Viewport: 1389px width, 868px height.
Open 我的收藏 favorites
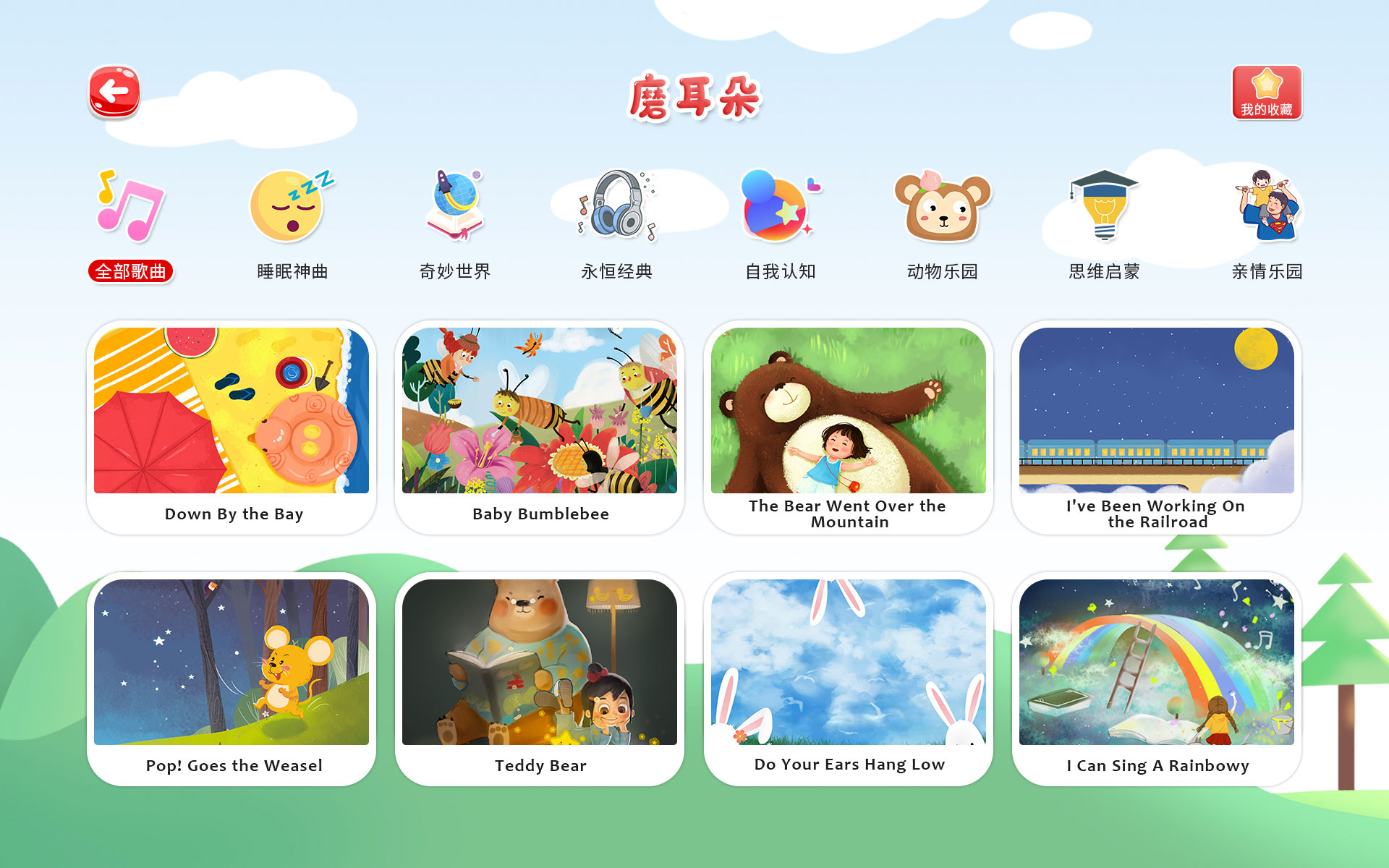tap(1266, 93)
